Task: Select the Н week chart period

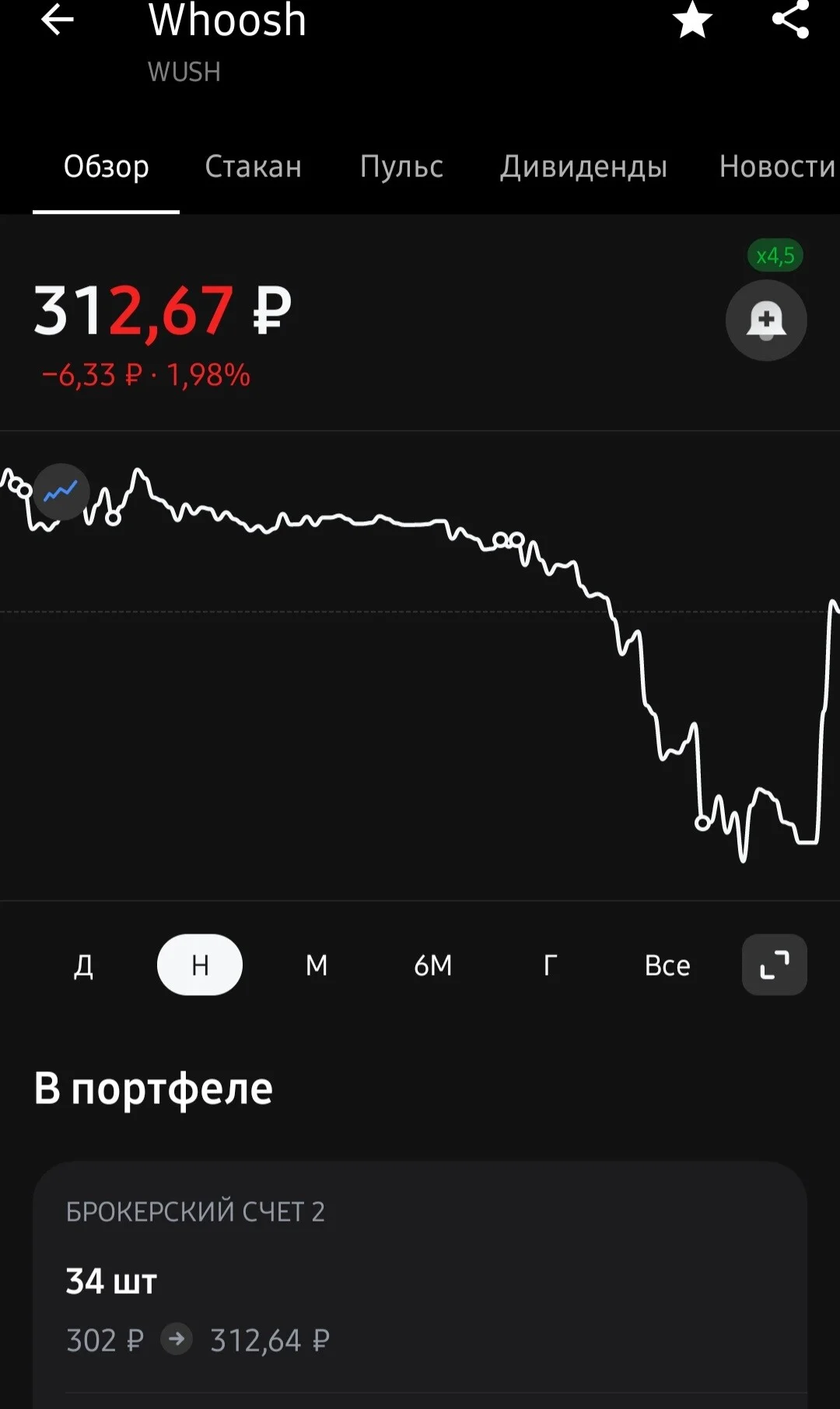Action: [200, 965]
